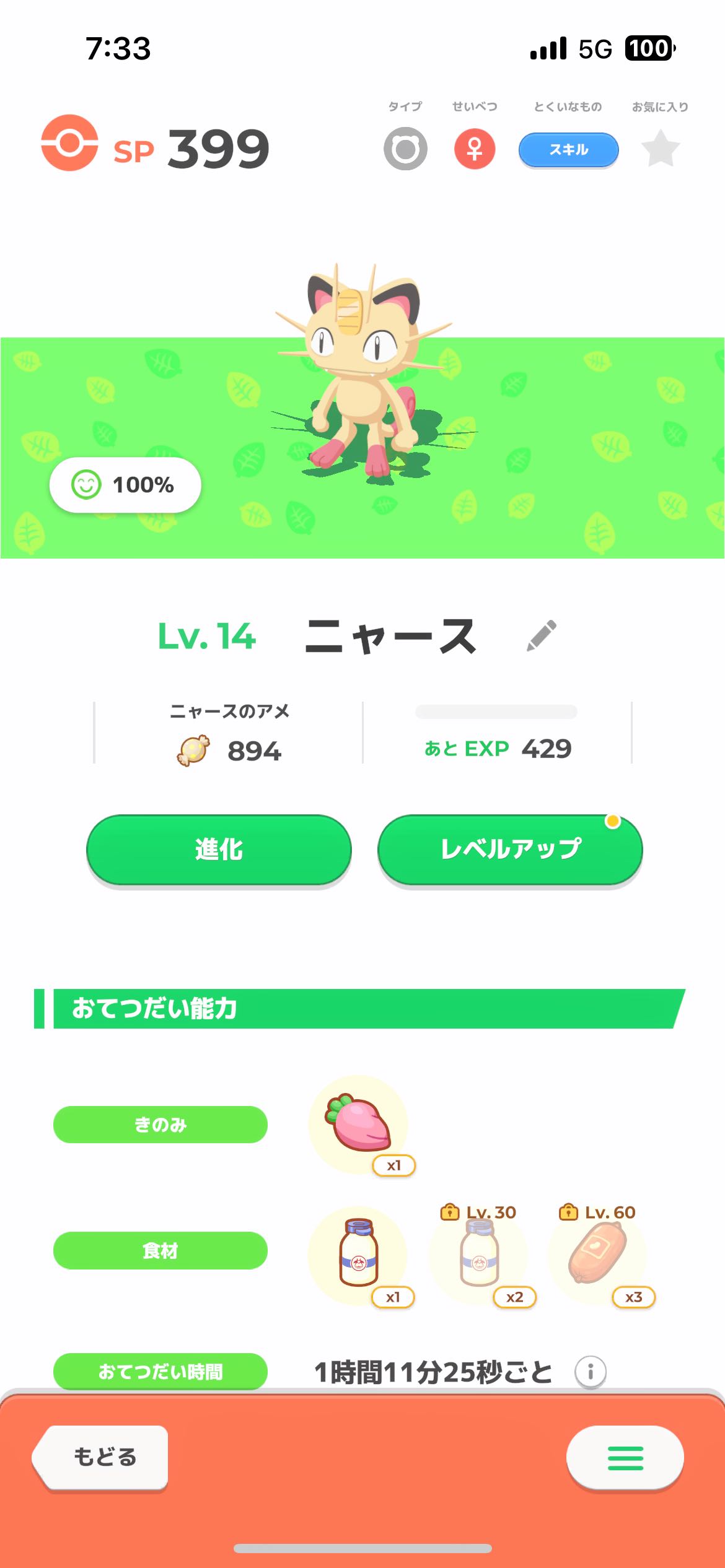Image resolution: width=725 pixels, height=1568 pixels.
Task: Open the green hamburger menu
Action: coord(625,1458)
